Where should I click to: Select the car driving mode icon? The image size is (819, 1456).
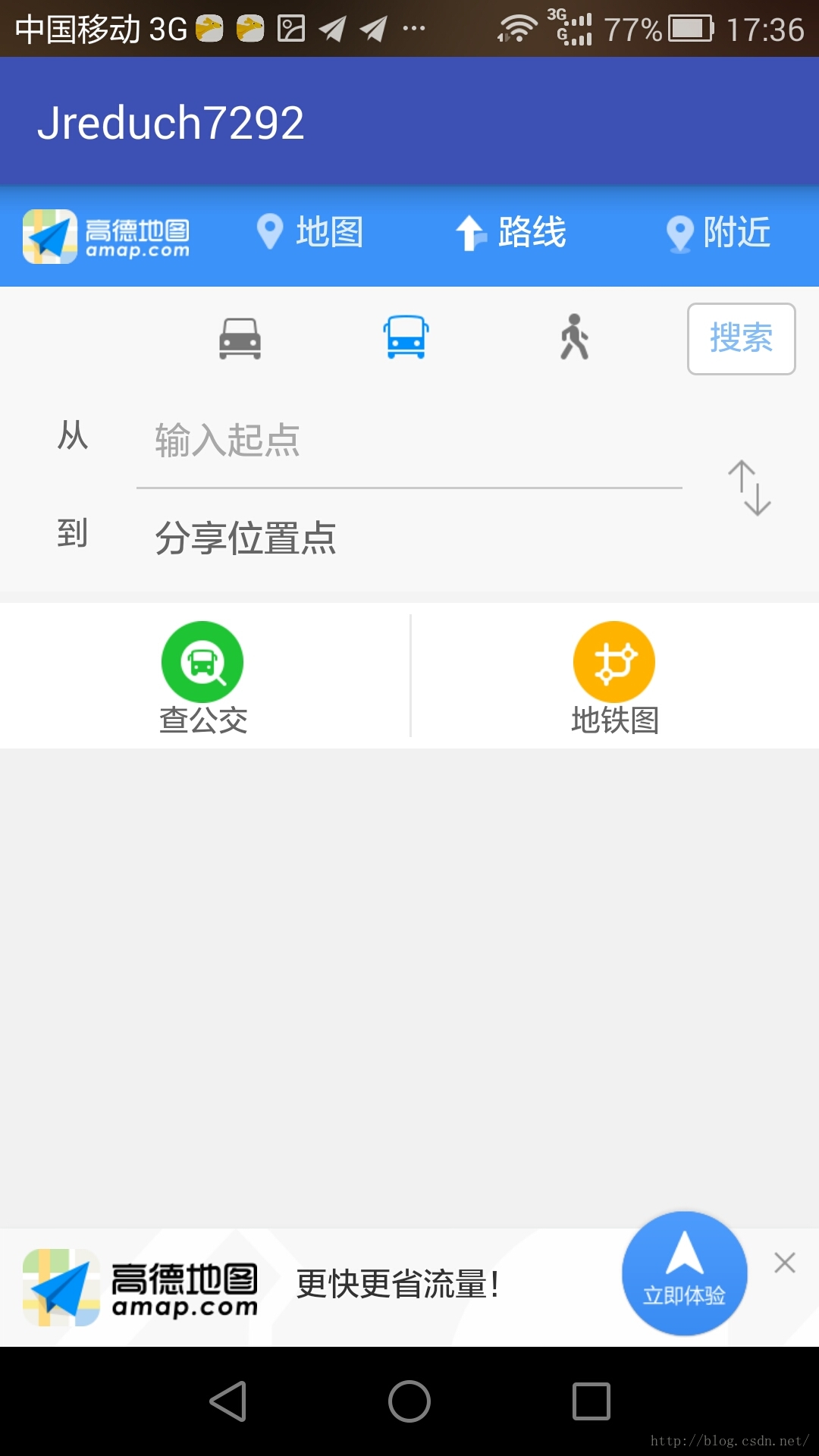tap(240, 337)
